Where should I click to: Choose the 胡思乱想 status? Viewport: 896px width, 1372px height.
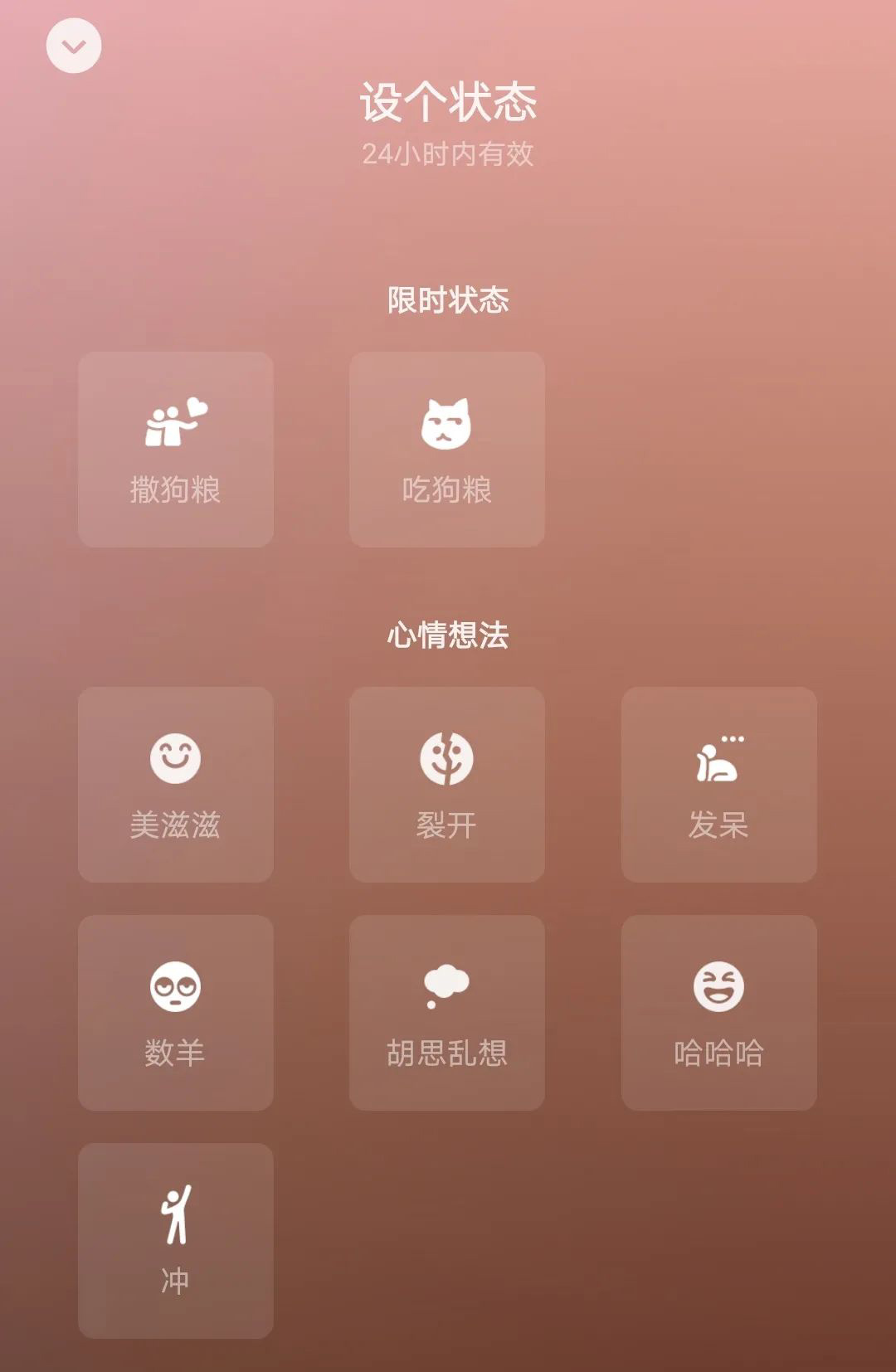pos(446,1012)
